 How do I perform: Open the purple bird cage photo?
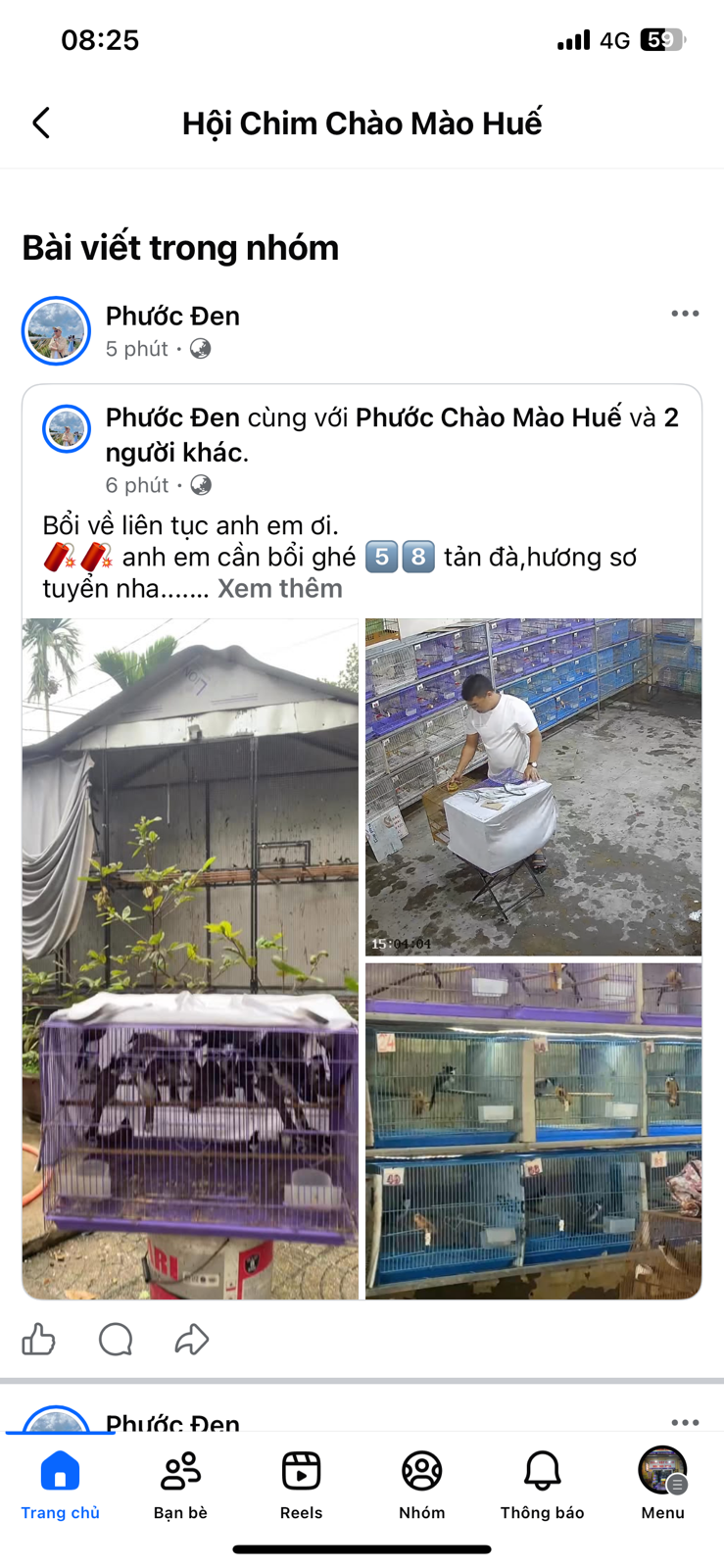pyautogui.click(x=190, y=958)
